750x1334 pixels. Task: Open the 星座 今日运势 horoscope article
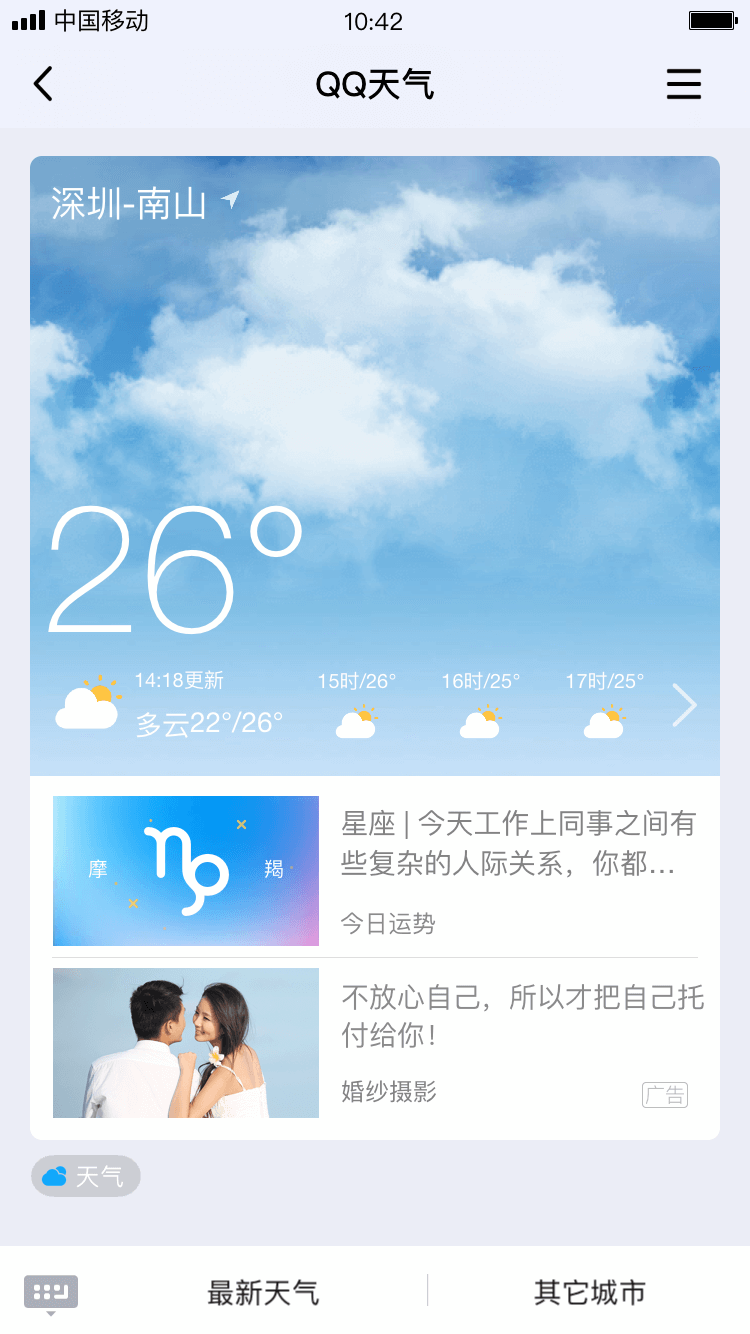[x=375, y=870]
